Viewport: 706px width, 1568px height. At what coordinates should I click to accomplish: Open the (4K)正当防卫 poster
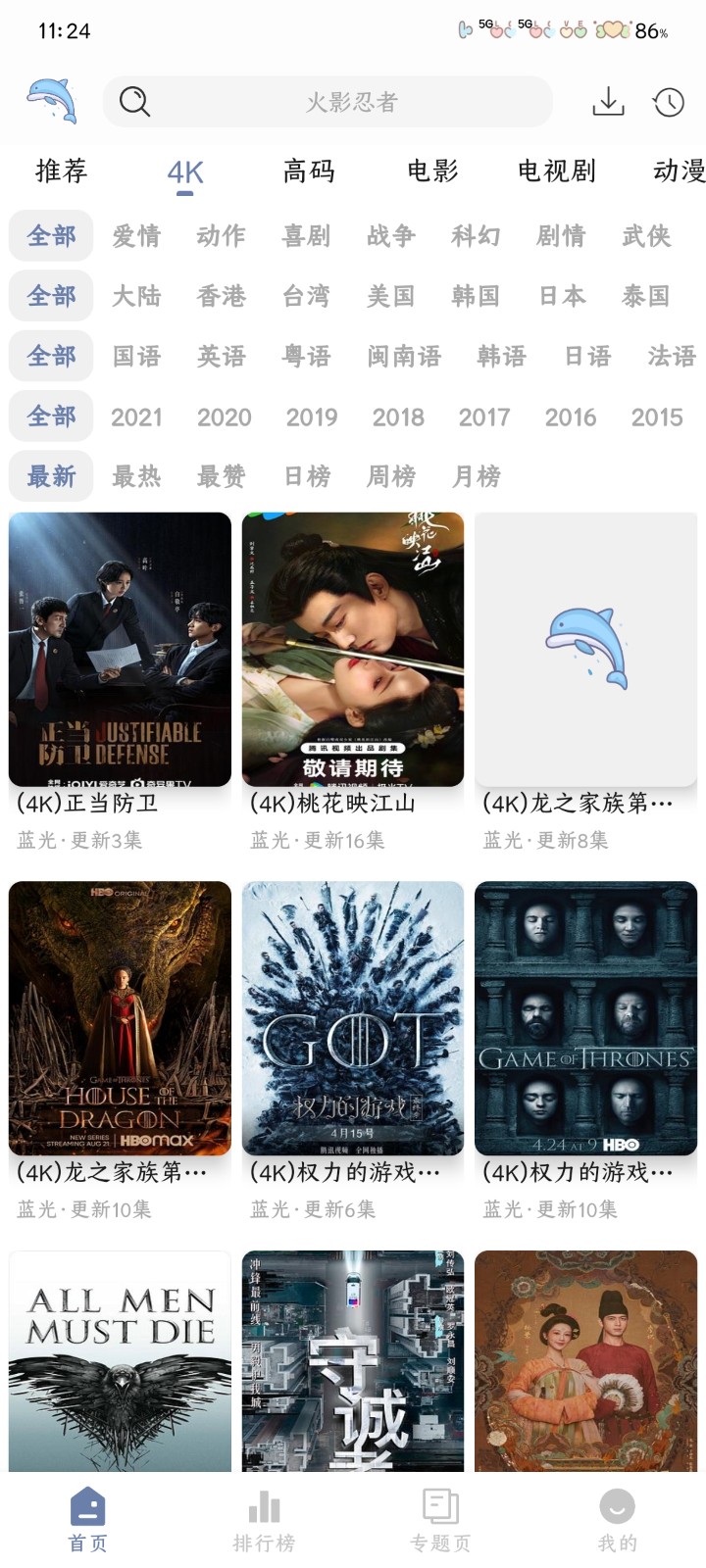[x=119, y=647]
